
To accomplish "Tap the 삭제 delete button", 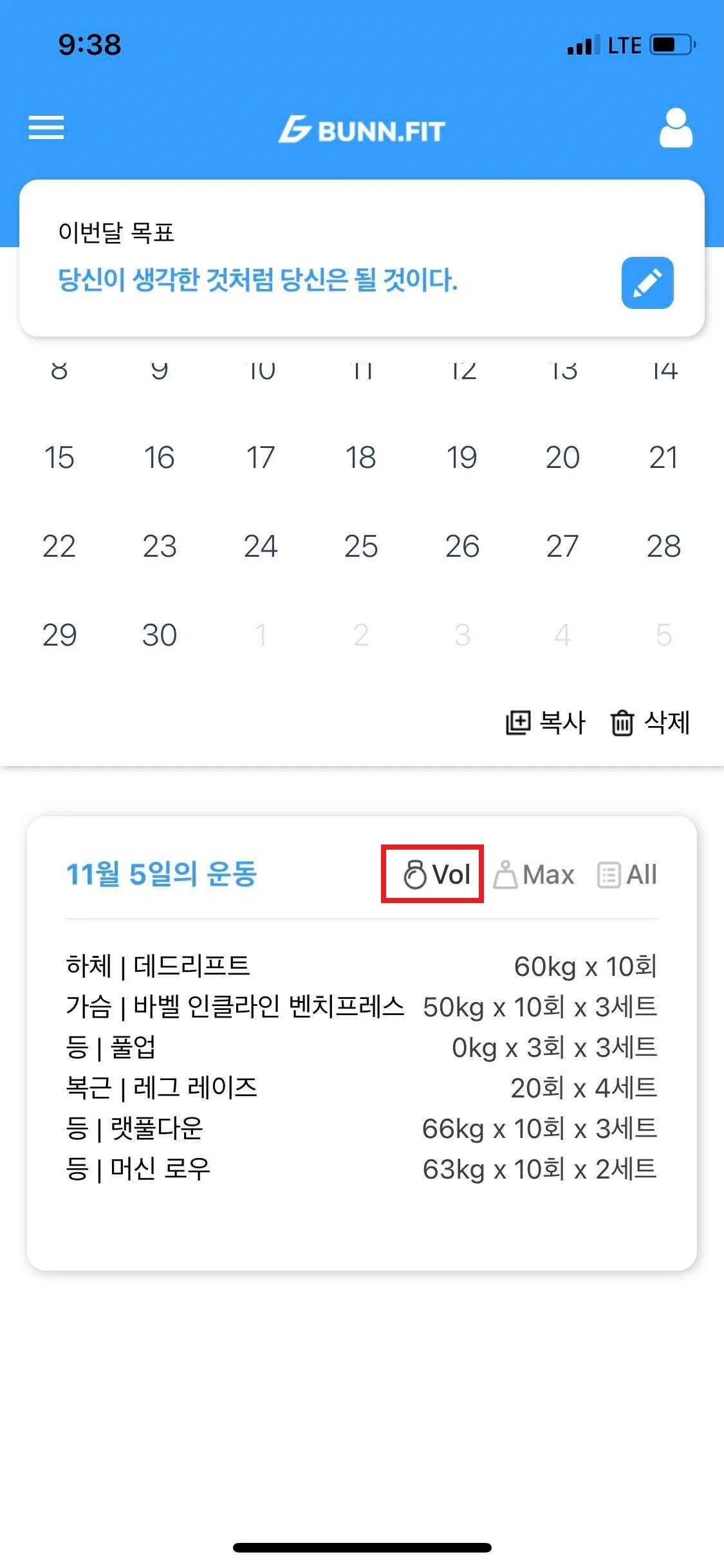I will pos(650,722).
